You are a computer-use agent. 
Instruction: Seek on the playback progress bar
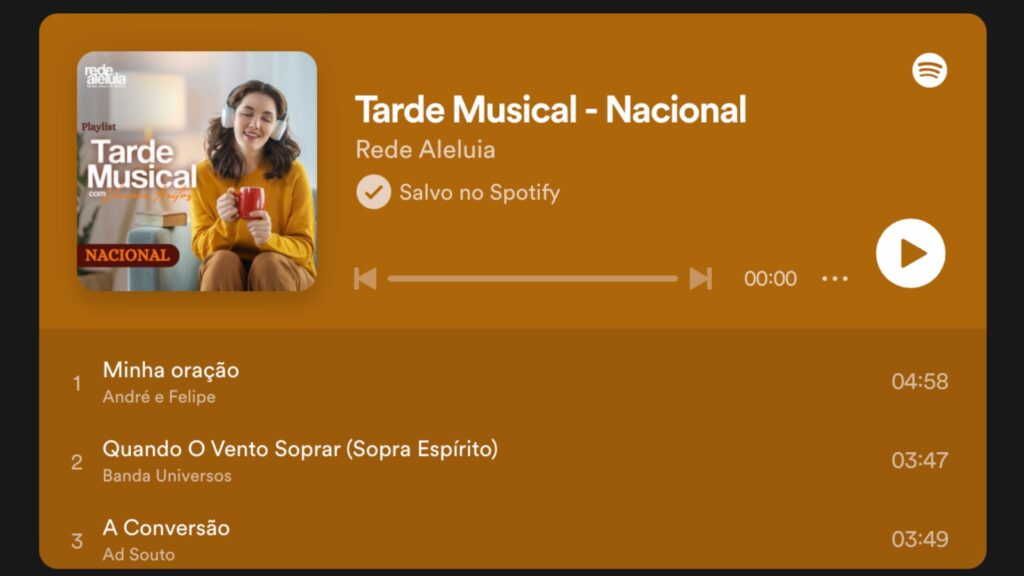(x=532, y=279)
